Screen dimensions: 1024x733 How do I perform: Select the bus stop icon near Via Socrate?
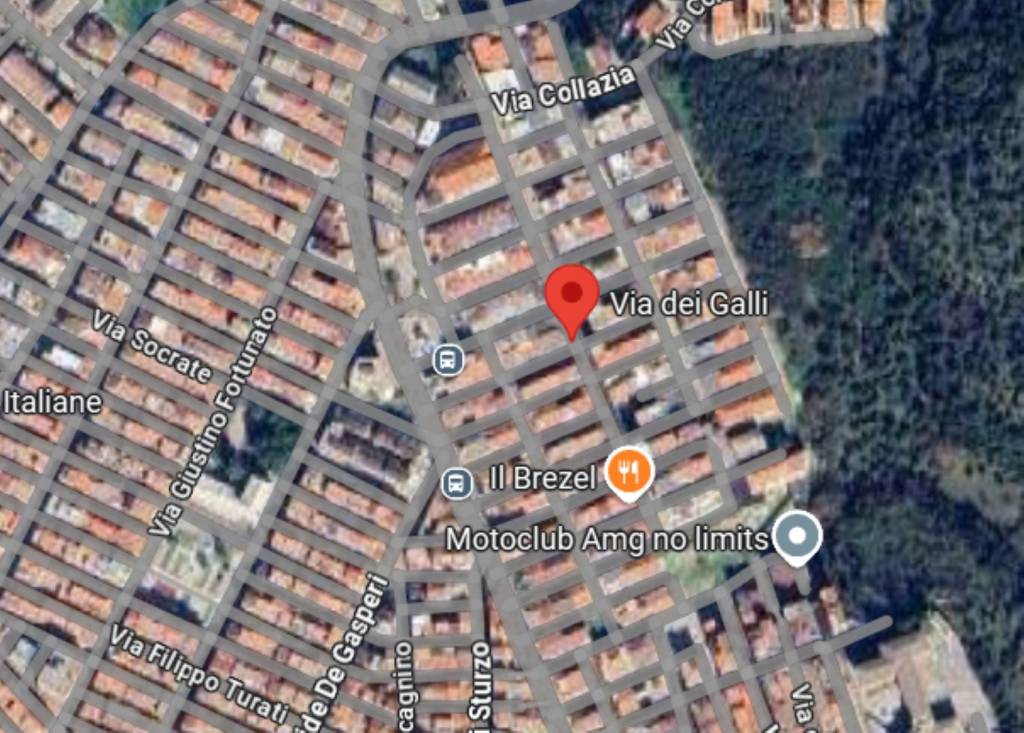pyautogui.click(x=448, y=358)
